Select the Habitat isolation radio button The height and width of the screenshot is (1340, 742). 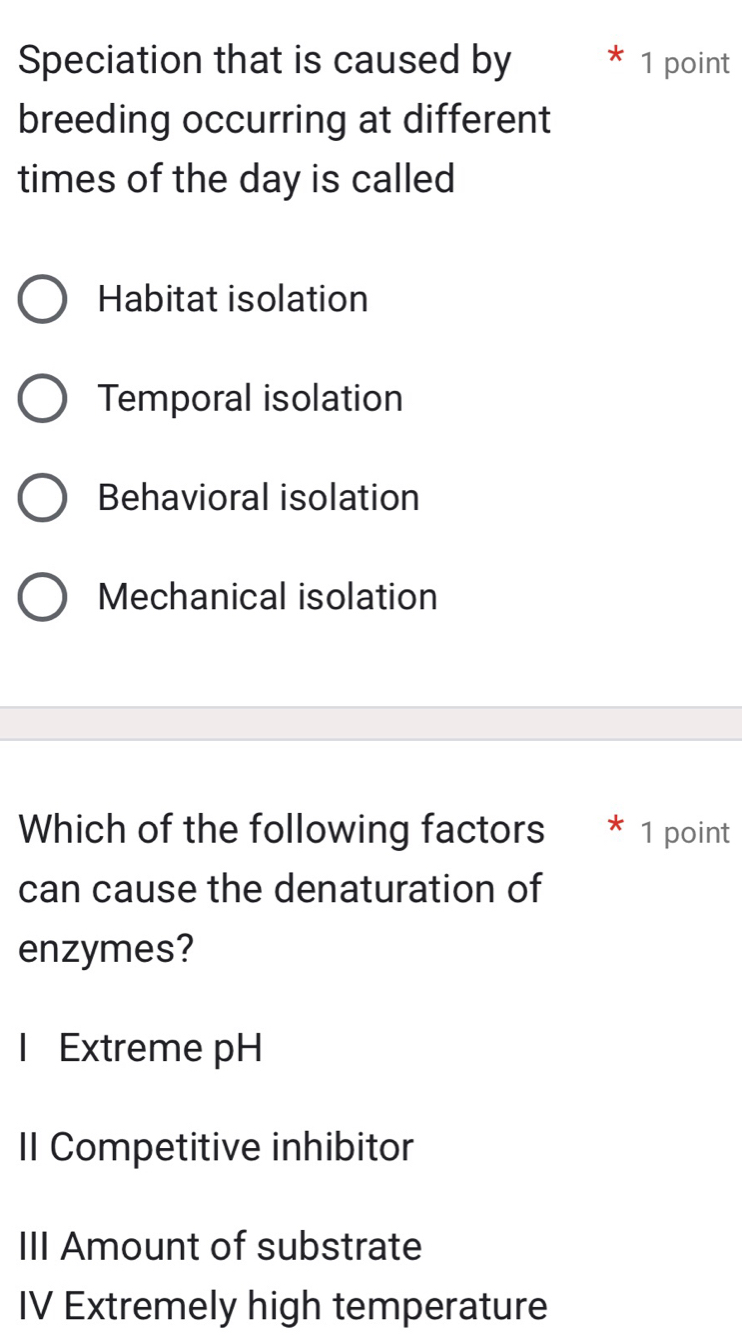pos(43,298)
